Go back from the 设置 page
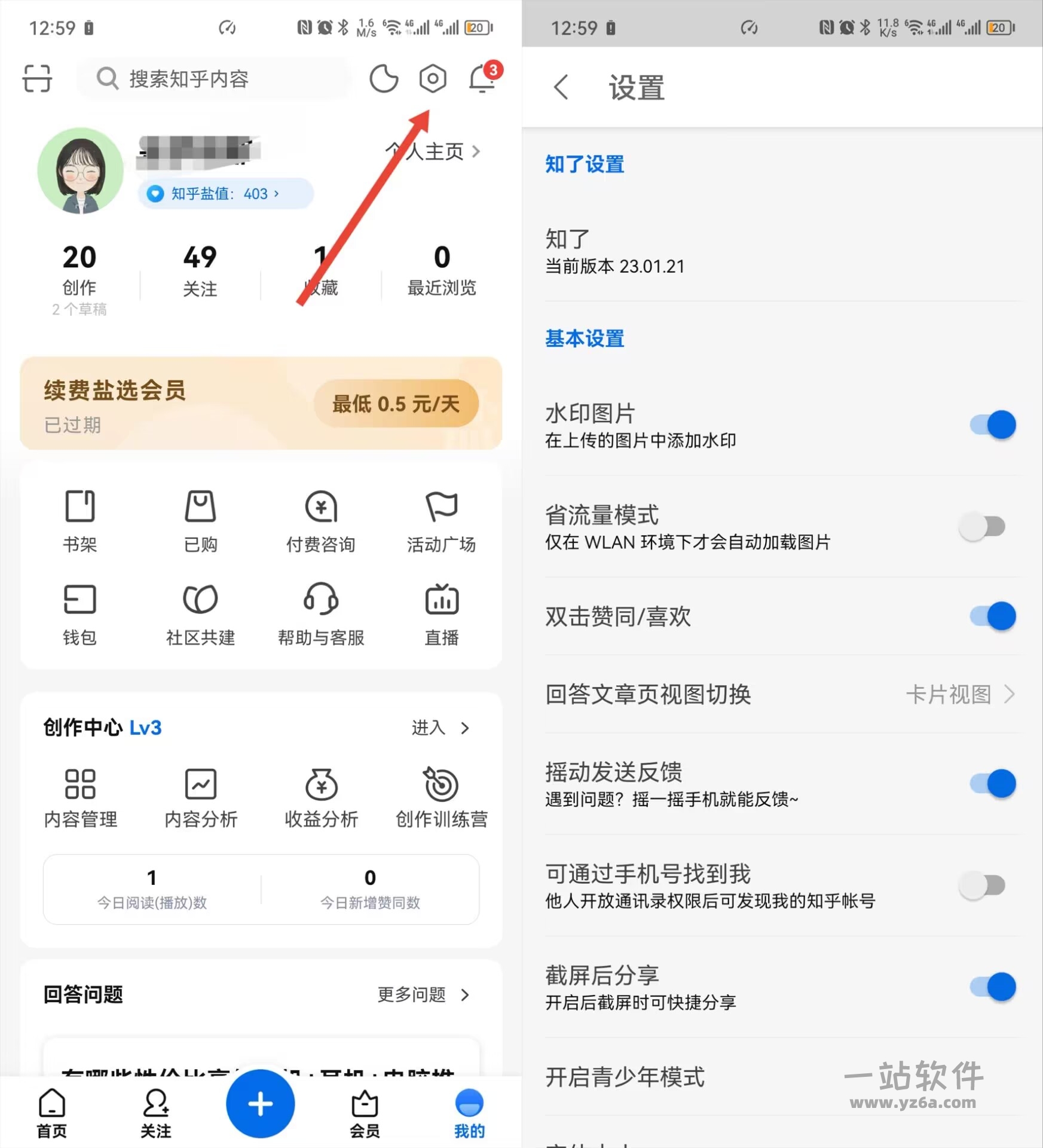Viewport: 1043px width, 1148px height. [x=561, y=87]
